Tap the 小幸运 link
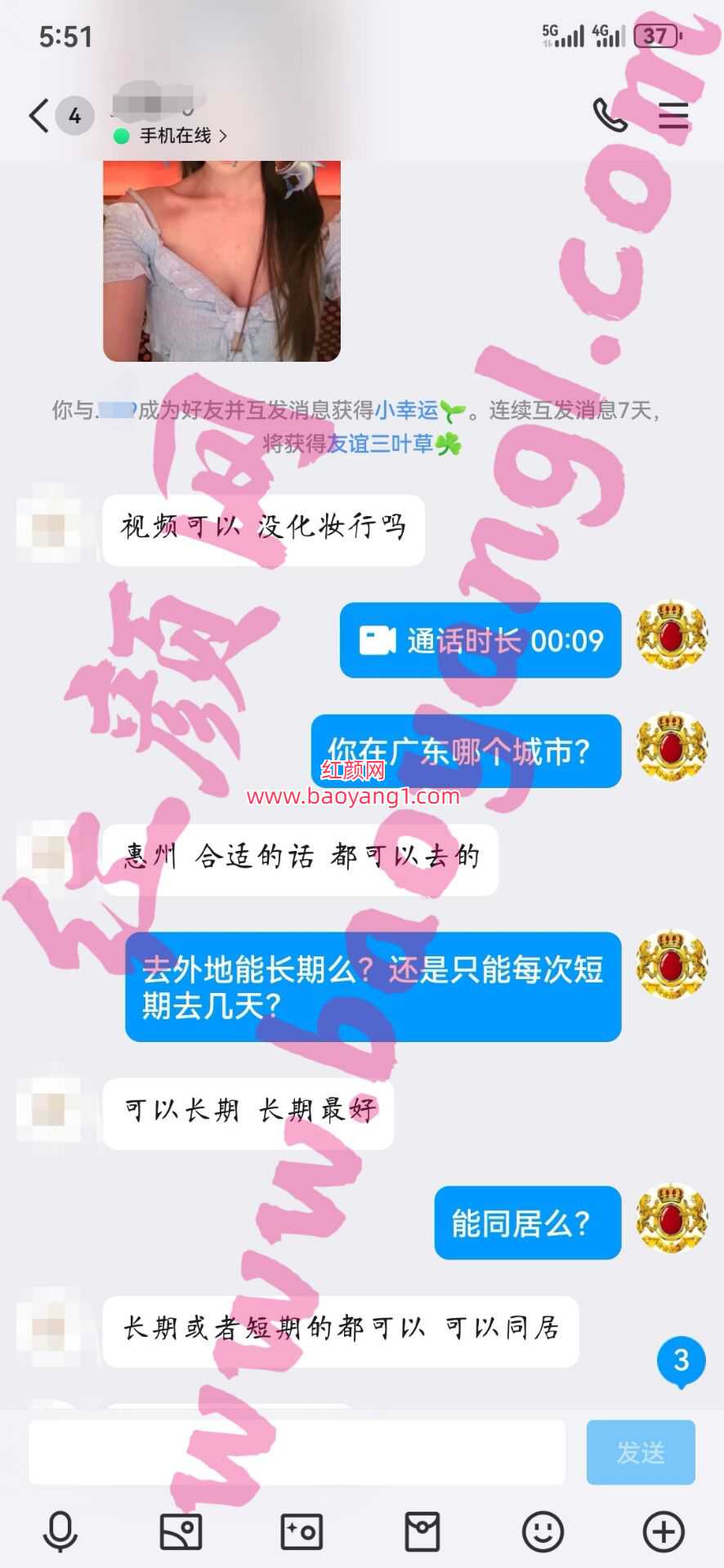The width and height of the screenshot is (724, 1568). tap(406, 409)
